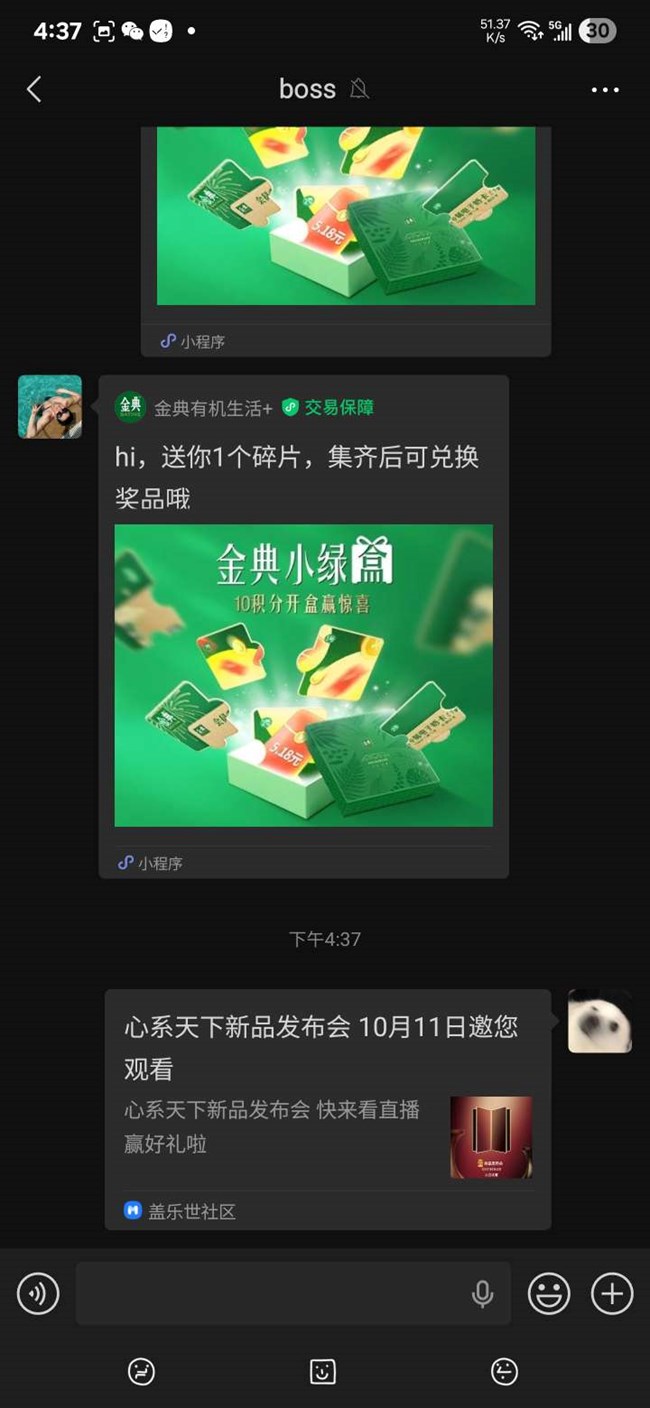Open the chat's three-dot options menu
This screenshot has width=650, height=1408.
pyautogui.click(x=605, y=90)
